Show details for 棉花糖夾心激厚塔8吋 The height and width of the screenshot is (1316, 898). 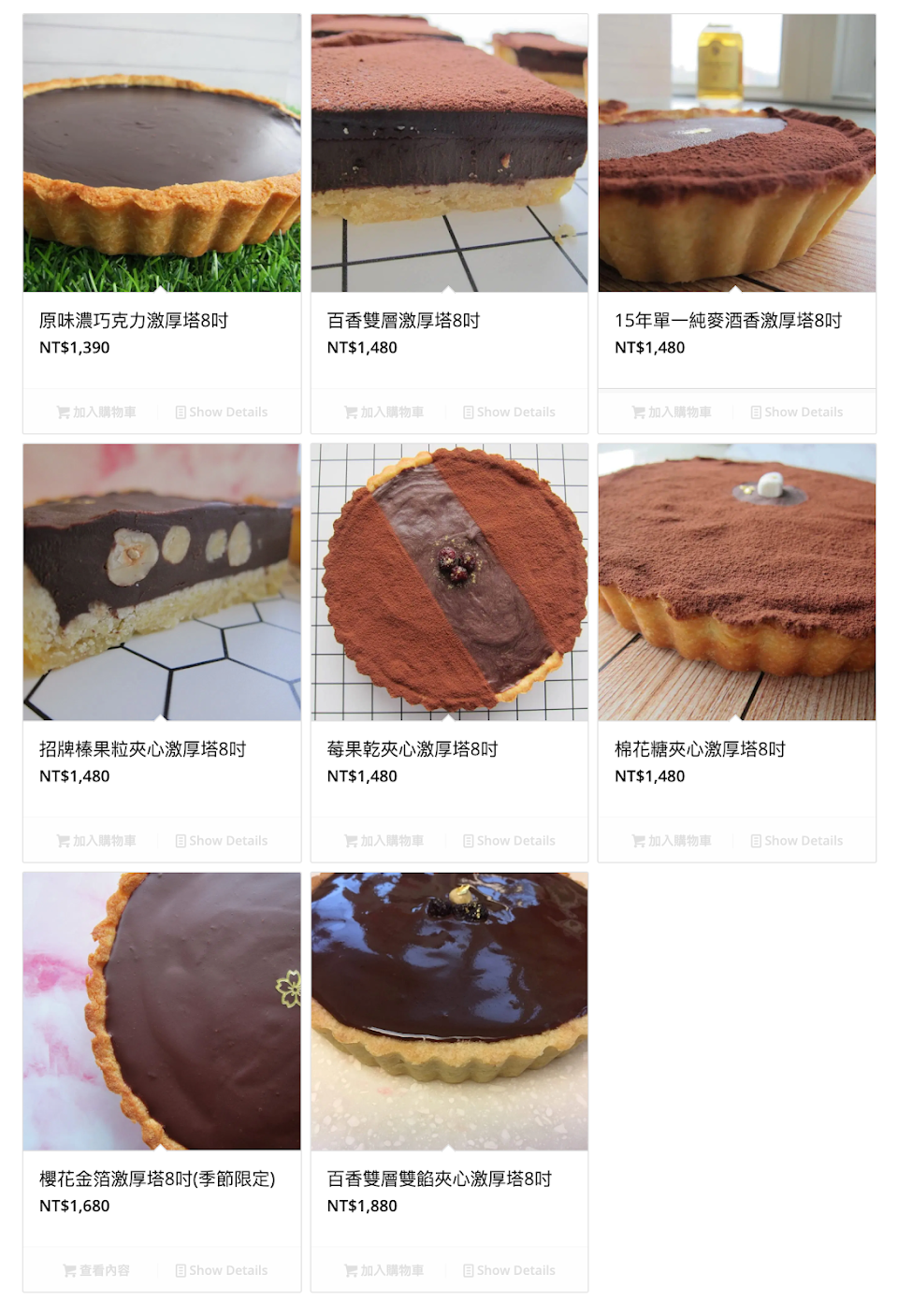[797, 841]
